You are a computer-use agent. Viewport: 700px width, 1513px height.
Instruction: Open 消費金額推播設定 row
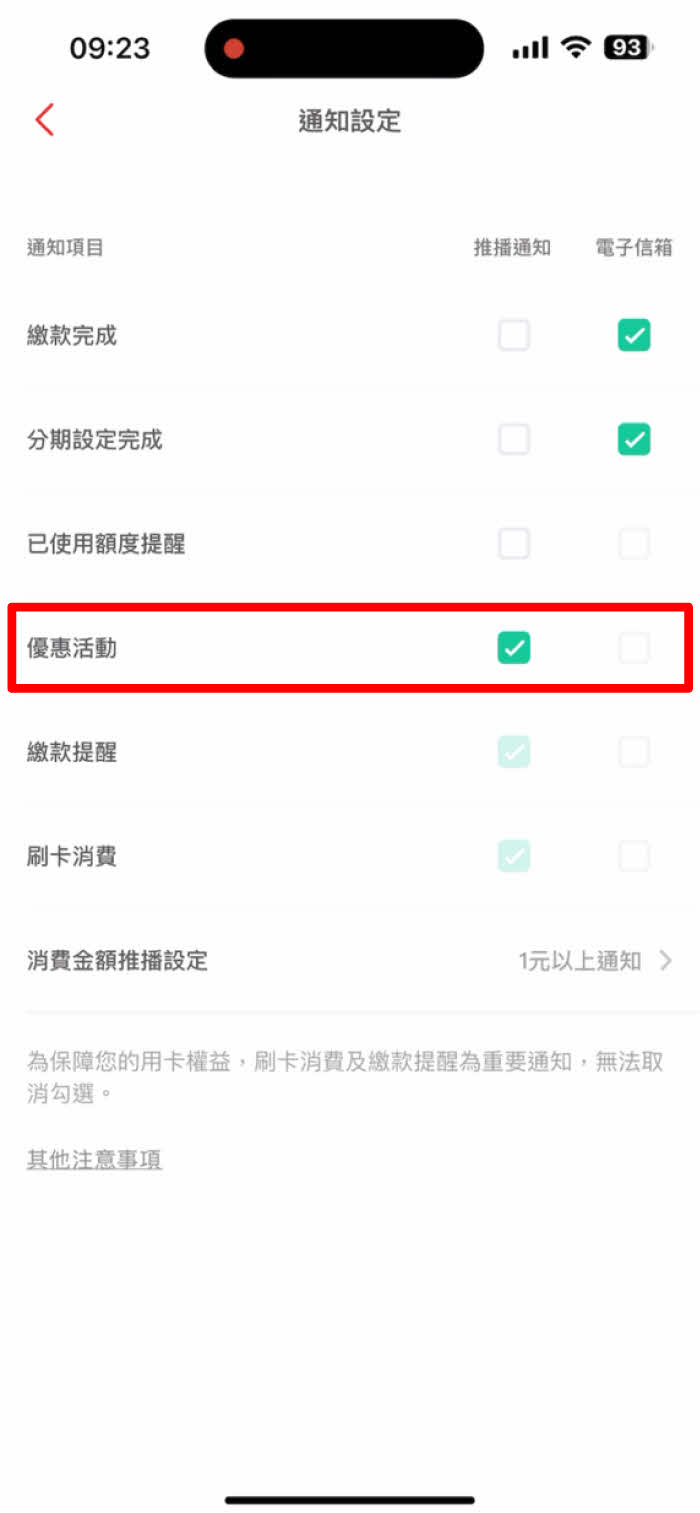pos(350,961)
